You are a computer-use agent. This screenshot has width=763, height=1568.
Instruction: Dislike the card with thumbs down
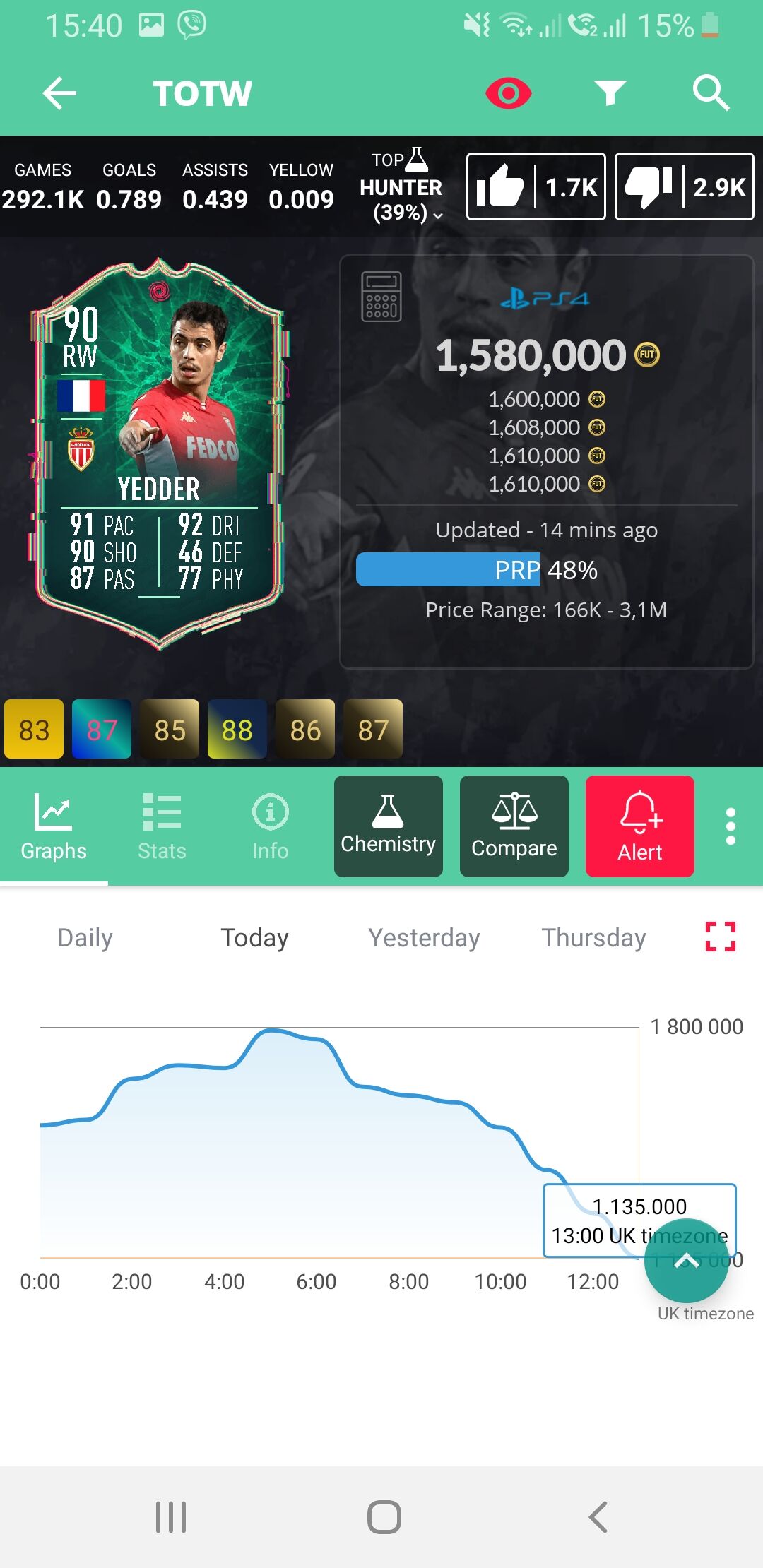[684, 187]
